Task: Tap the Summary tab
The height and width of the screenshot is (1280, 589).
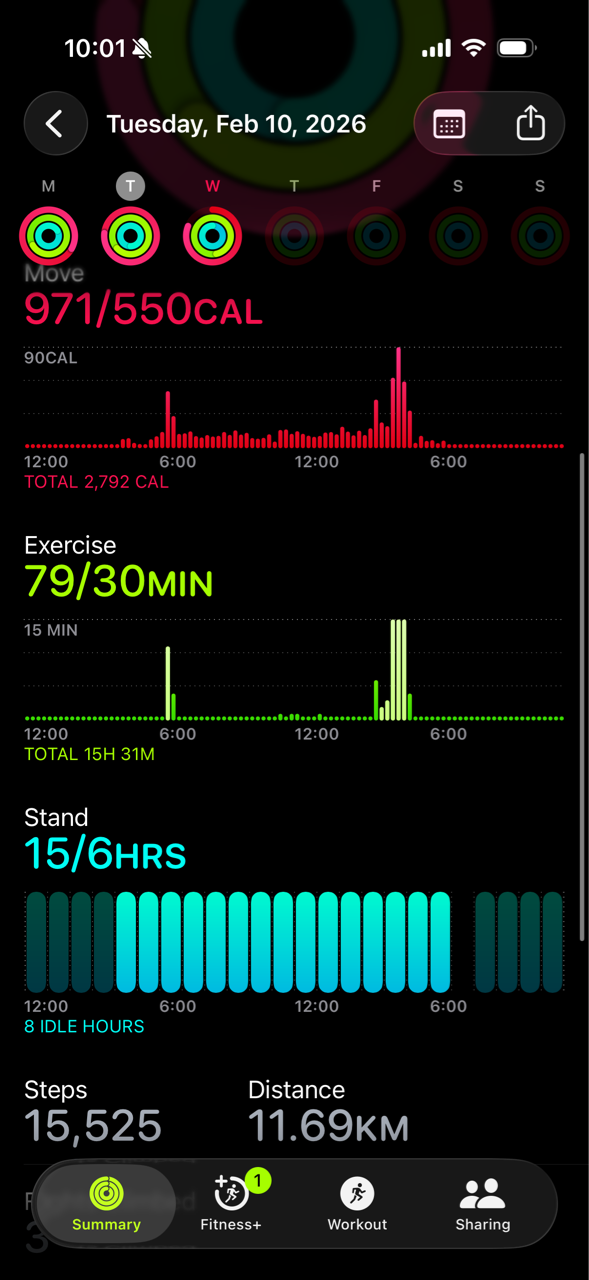Action: (x=106, y=1203)
